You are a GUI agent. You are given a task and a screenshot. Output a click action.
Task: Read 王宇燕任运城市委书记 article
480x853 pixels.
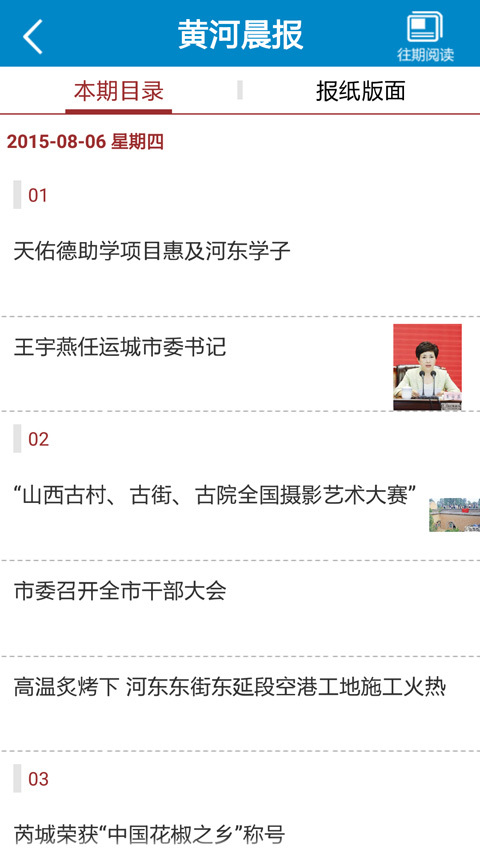point(240,364)
